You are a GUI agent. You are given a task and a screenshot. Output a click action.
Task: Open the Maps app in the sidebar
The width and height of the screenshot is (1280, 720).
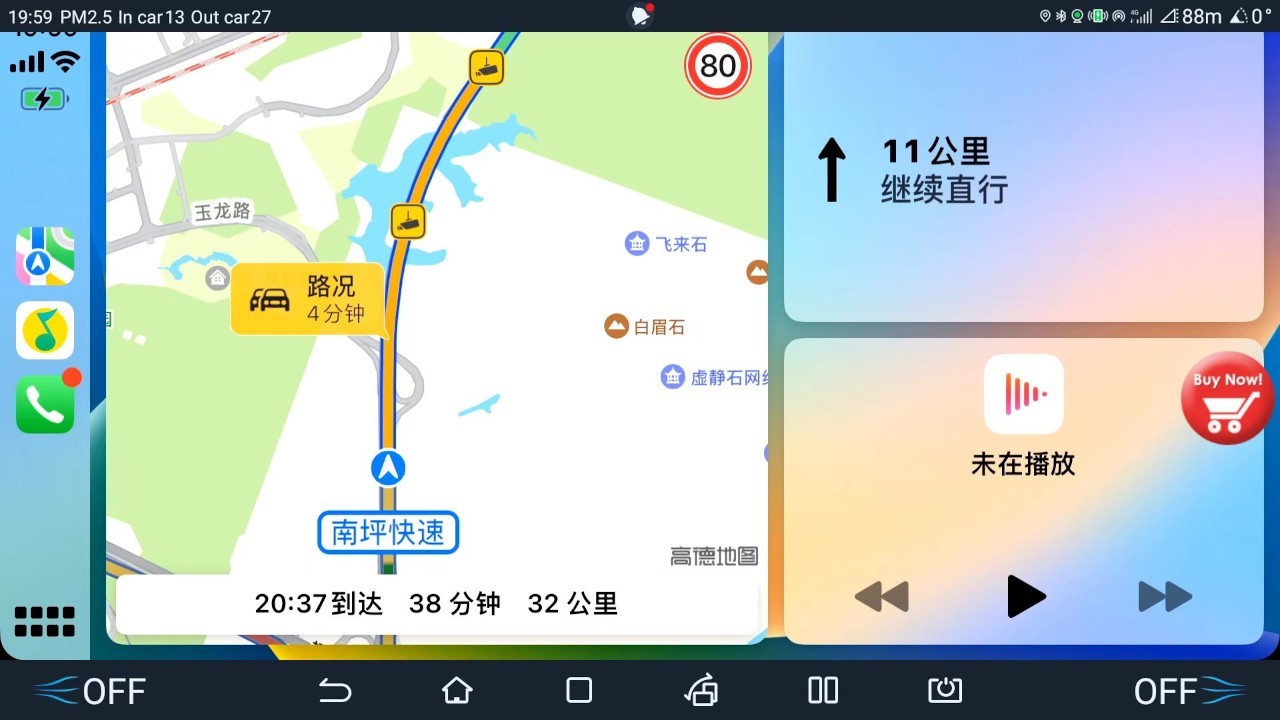(x=45, y=256)
